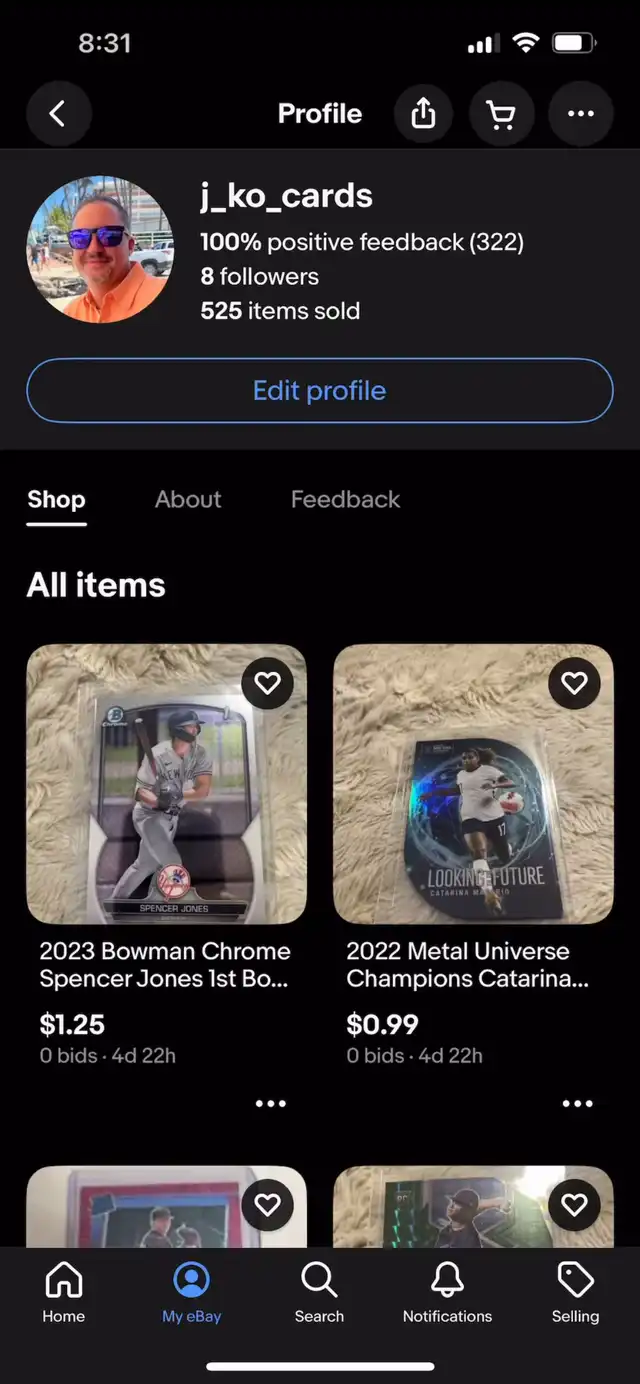
Task: Open the shopping cart
Action: 501,114
